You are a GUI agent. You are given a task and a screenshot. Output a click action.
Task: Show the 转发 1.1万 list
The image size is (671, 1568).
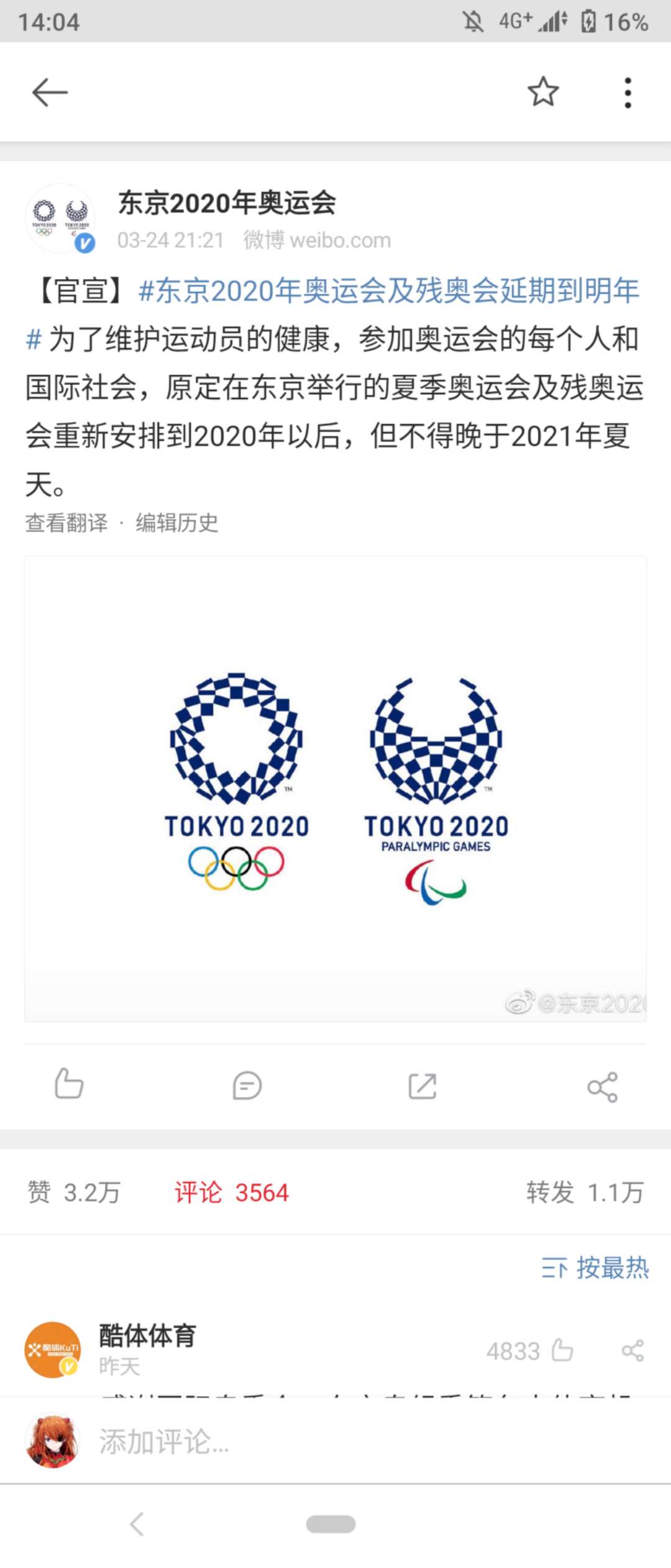pos(584,1192)
